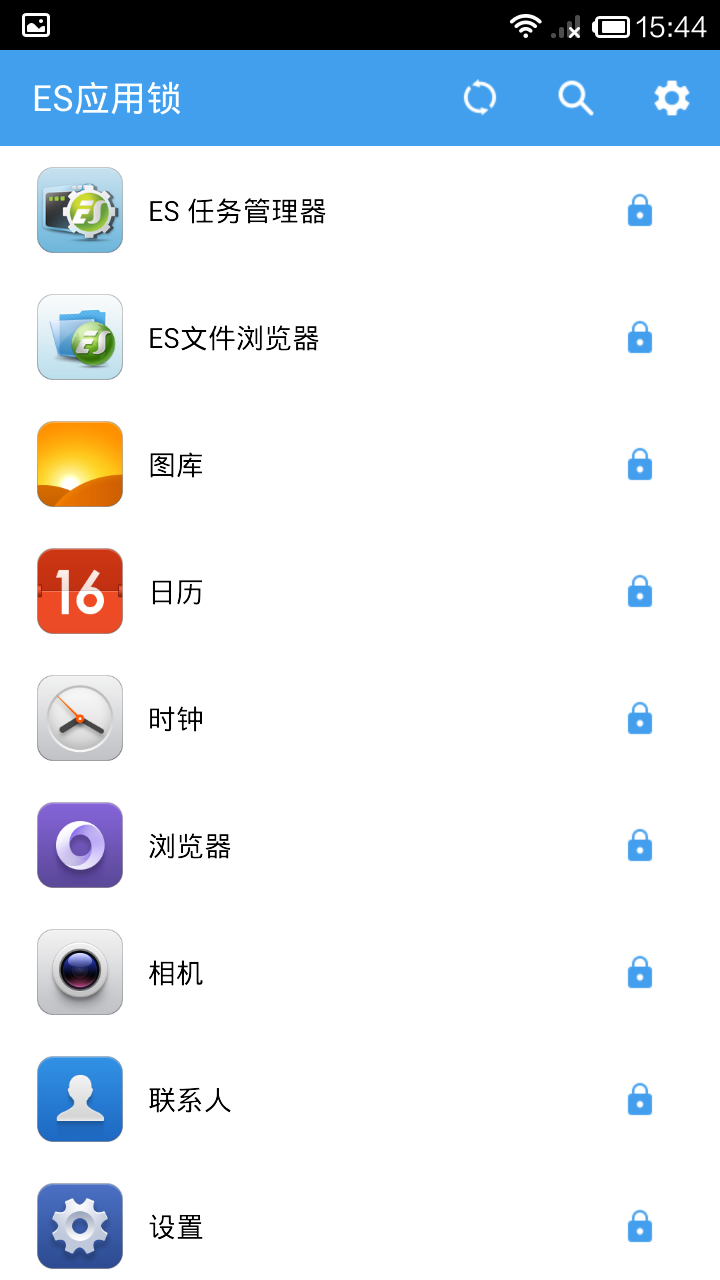Select the 图库 gallery icon
720x1280 pixels.
pyautogui.click(x=79, y=464)
